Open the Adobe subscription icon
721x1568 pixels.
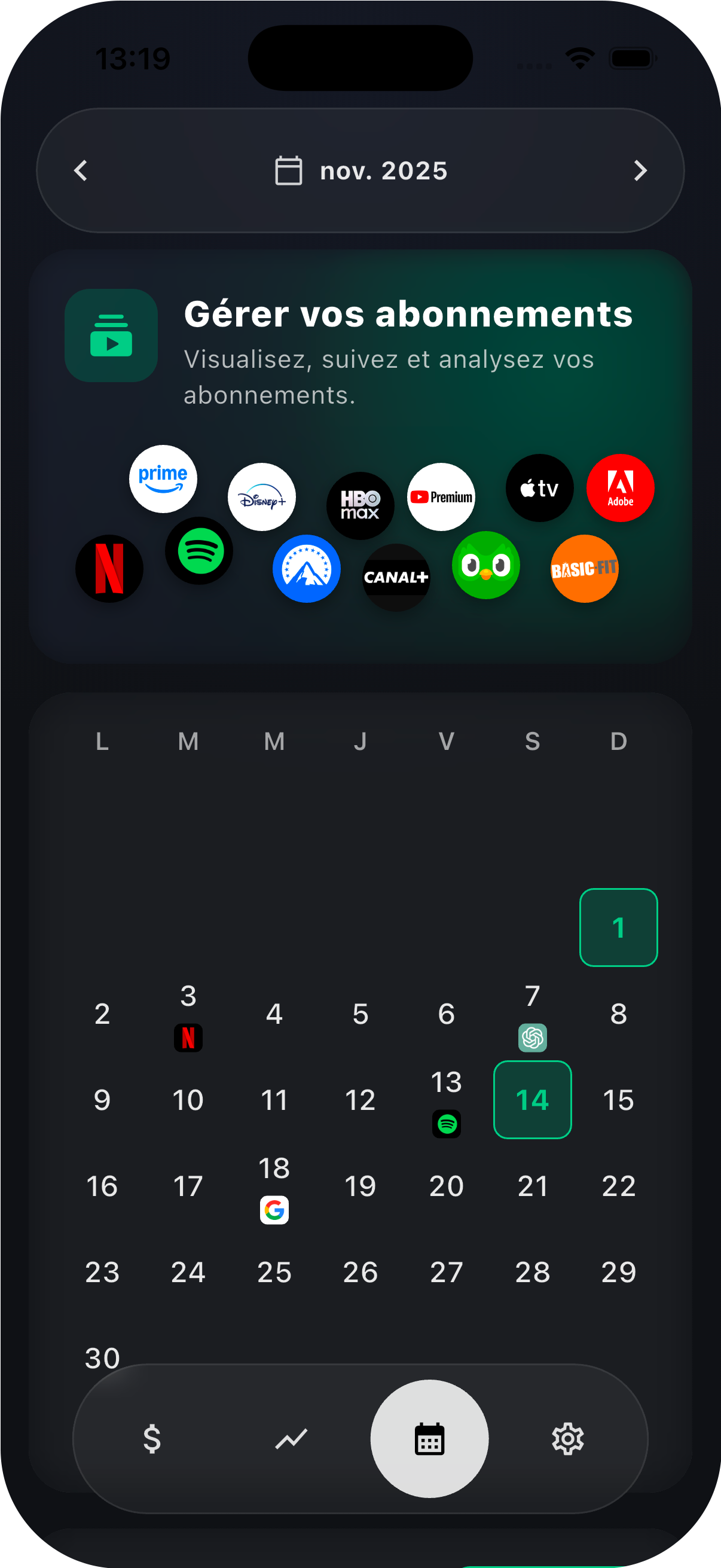620,487
